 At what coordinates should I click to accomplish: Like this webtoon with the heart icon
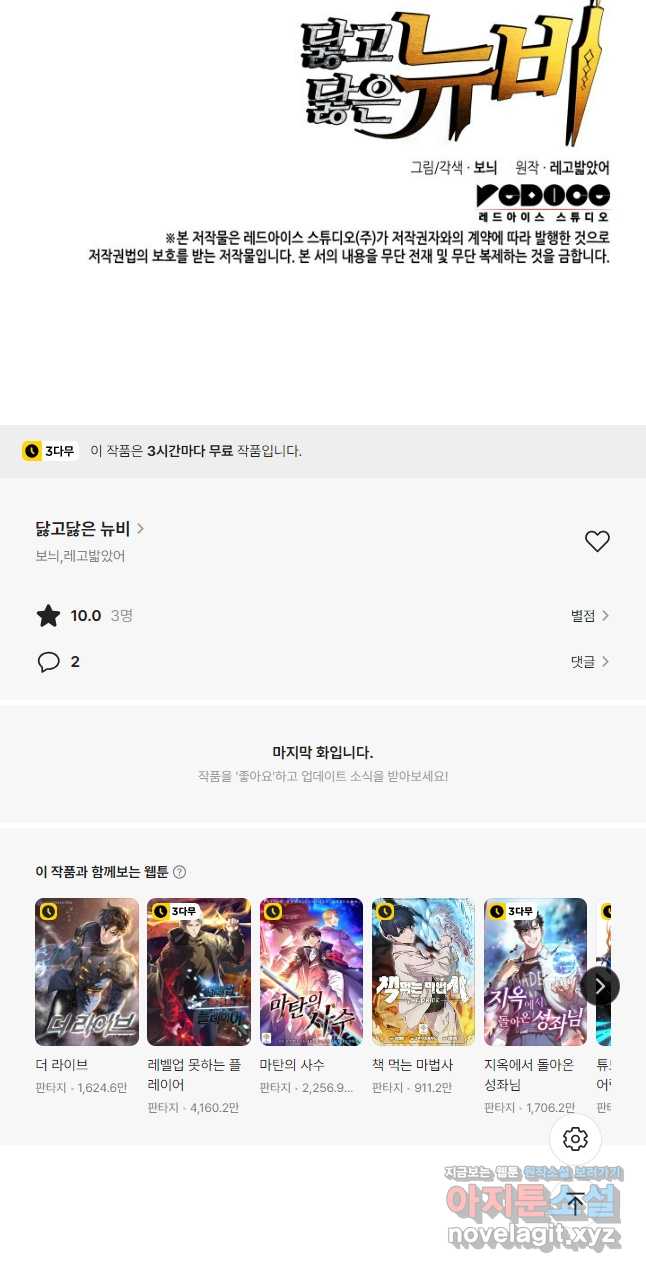coord(597,541)
